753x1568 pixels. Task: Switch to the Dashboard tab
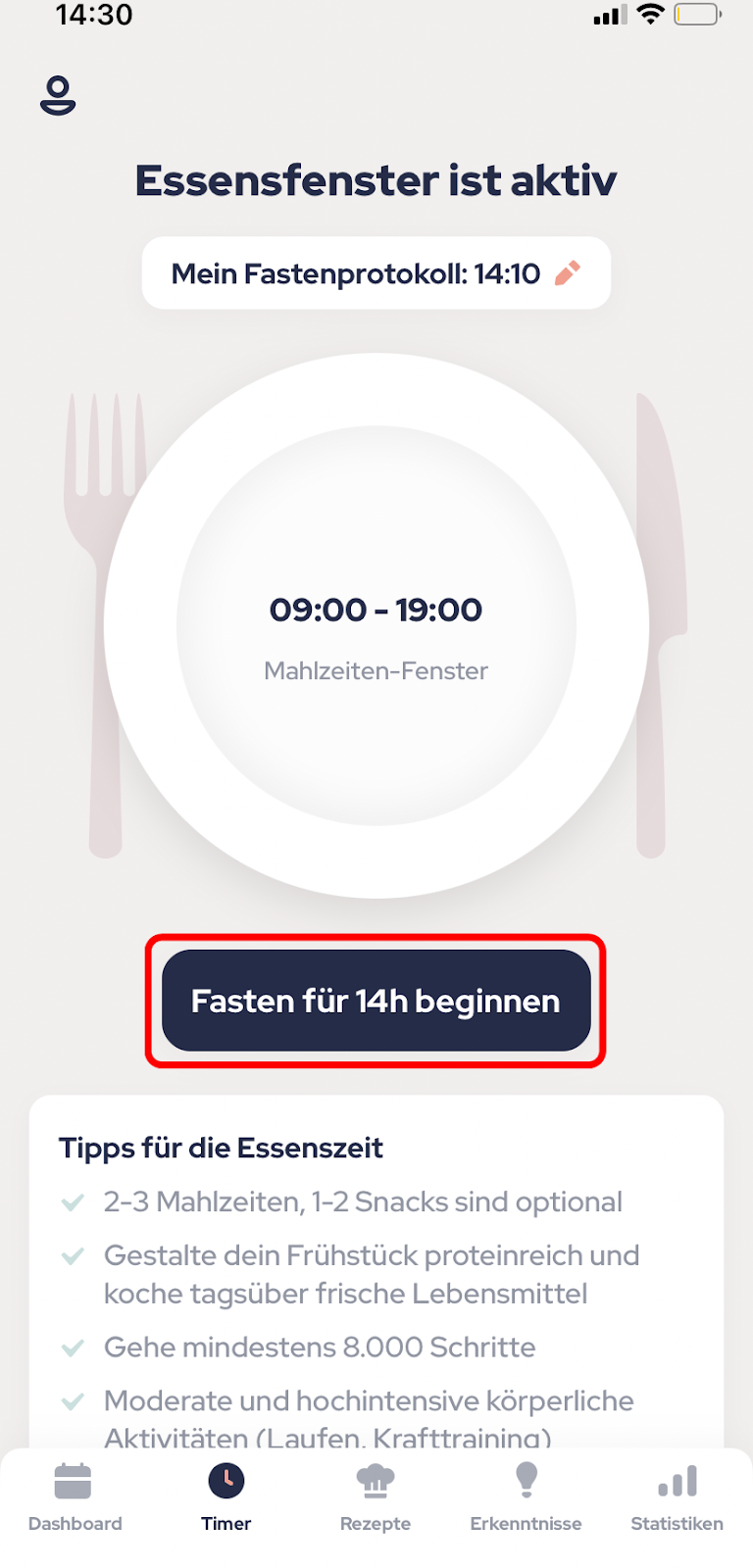pyautogui.click(x=75, y=1497)
